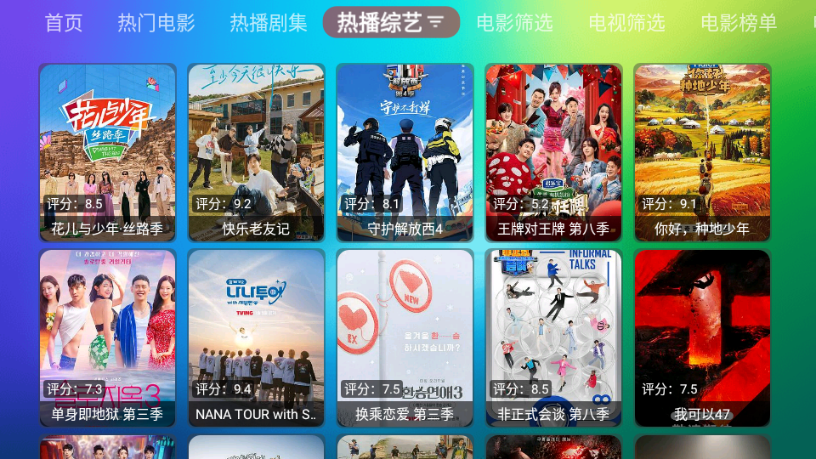Open the NANA TOUR with S.. card
Screen dimensions: 816x459
[256, 337]
